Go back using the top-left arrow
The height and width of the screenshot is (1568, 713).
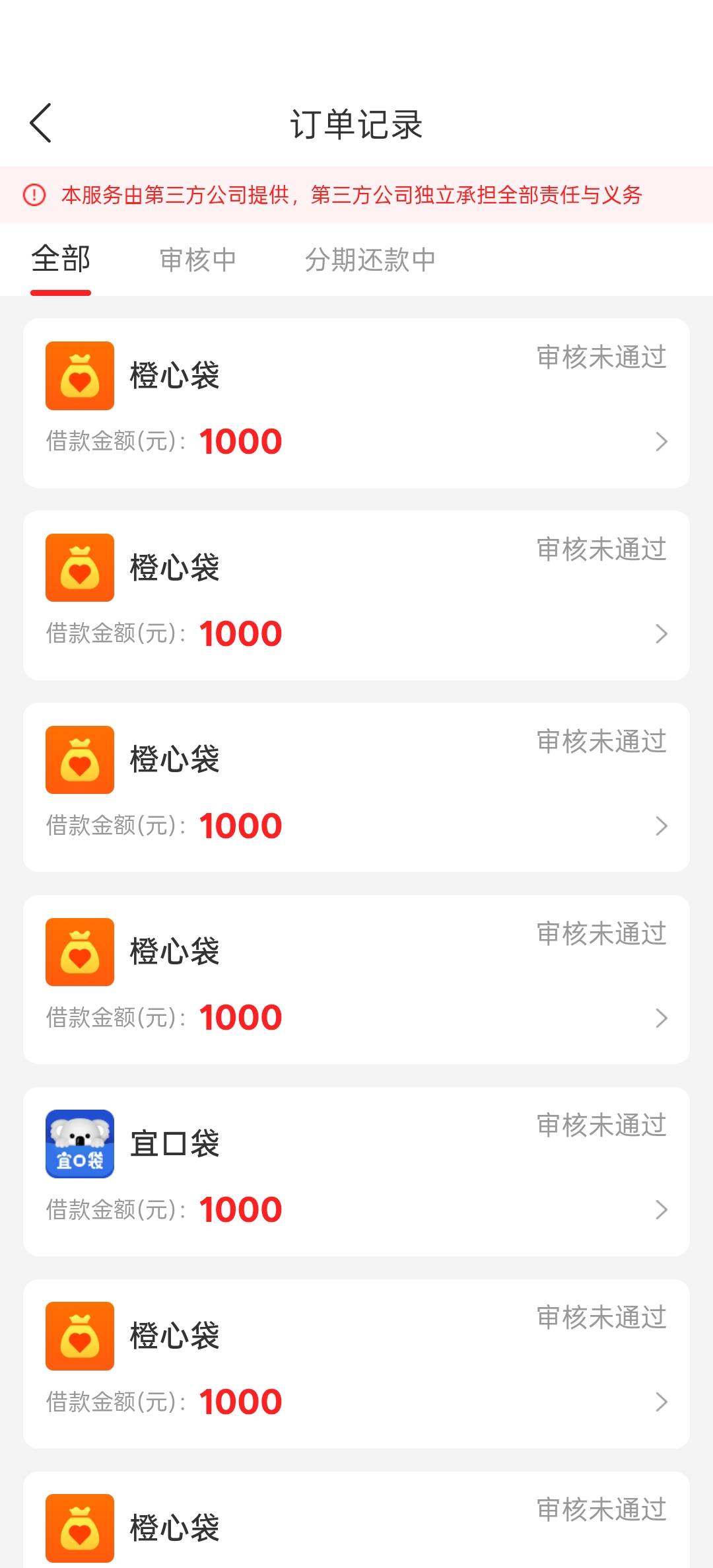(x=40, y=124)
